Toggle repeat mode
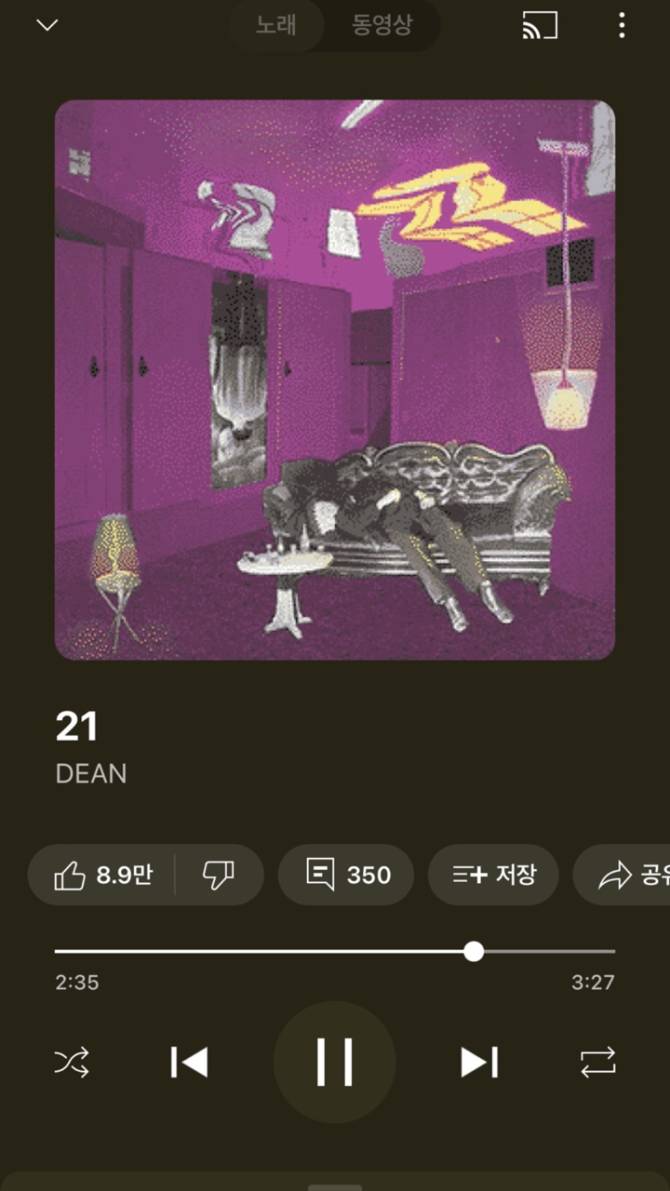670x1191 pixels. click(x=598, y=1062)
